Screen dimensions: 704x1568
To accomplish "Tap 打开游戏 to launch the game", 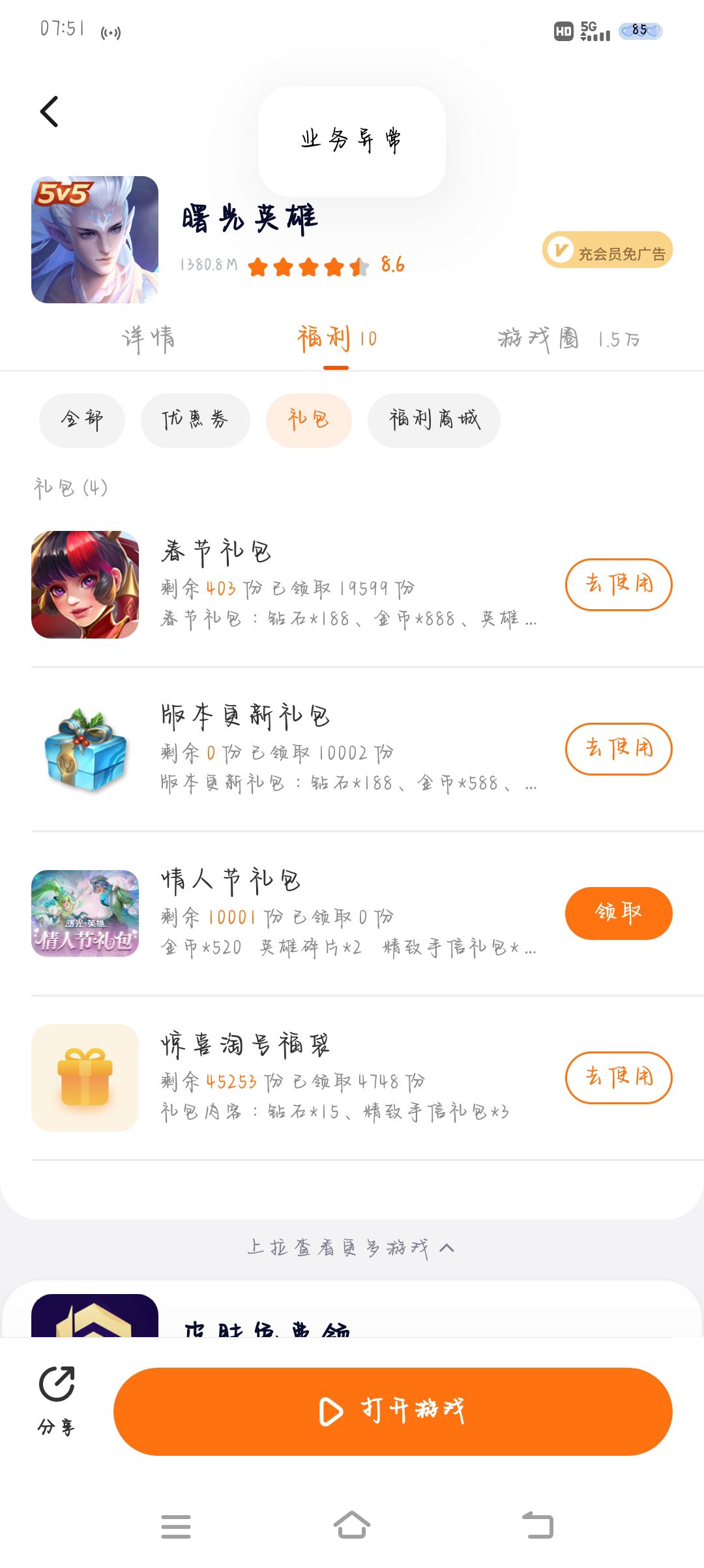I will tap(392, 1411).
